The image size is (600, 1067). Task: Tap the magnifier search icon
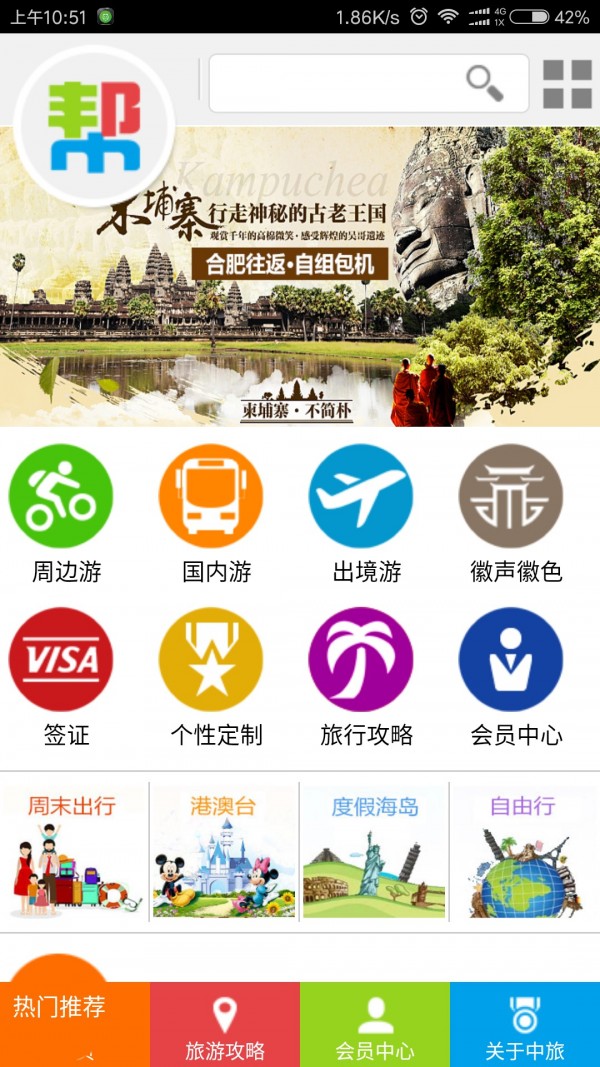tap(485, 83)
